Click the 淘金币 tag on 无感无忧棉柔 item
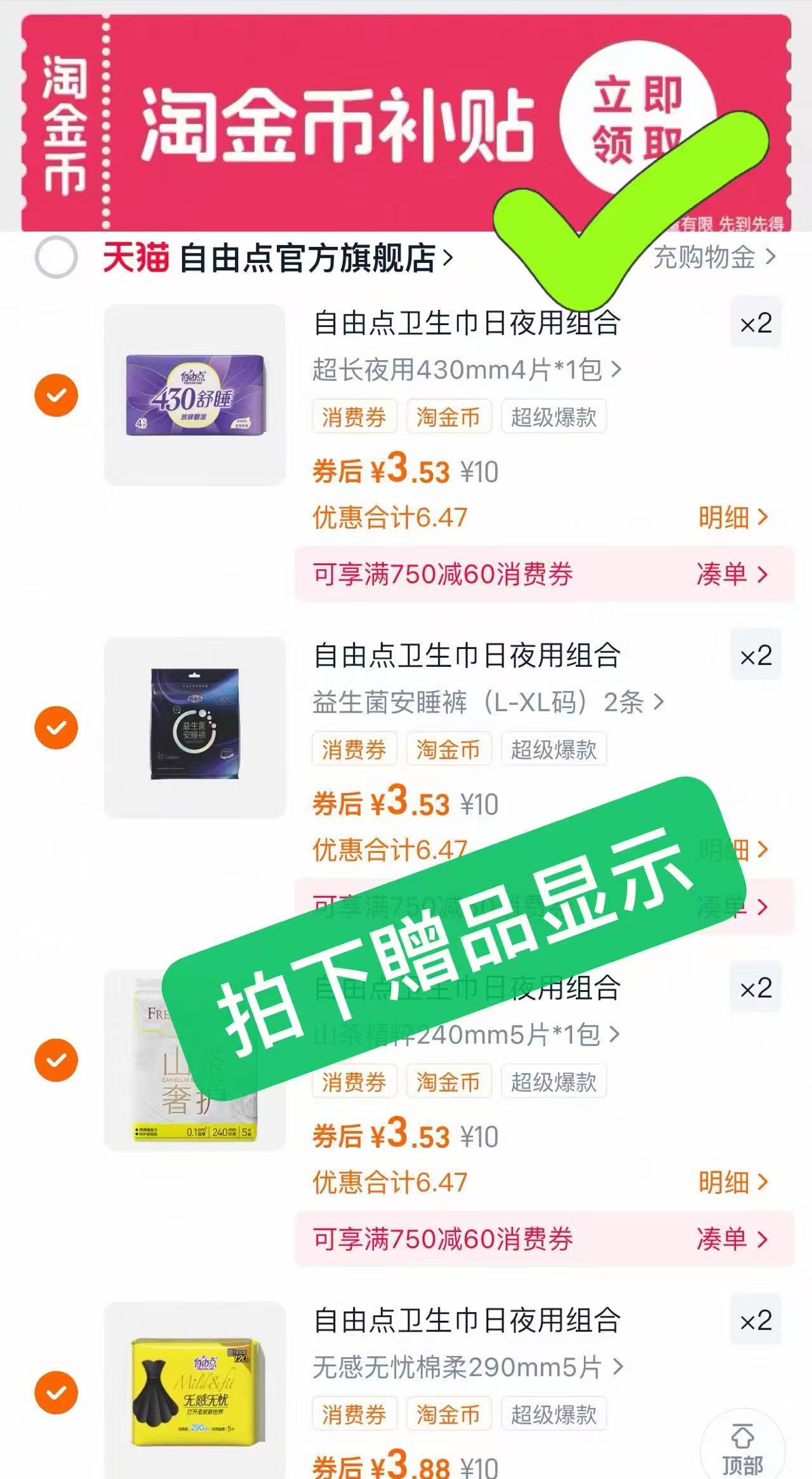The height and width of the screenshot is (1479, 812). pos(449,1412)
